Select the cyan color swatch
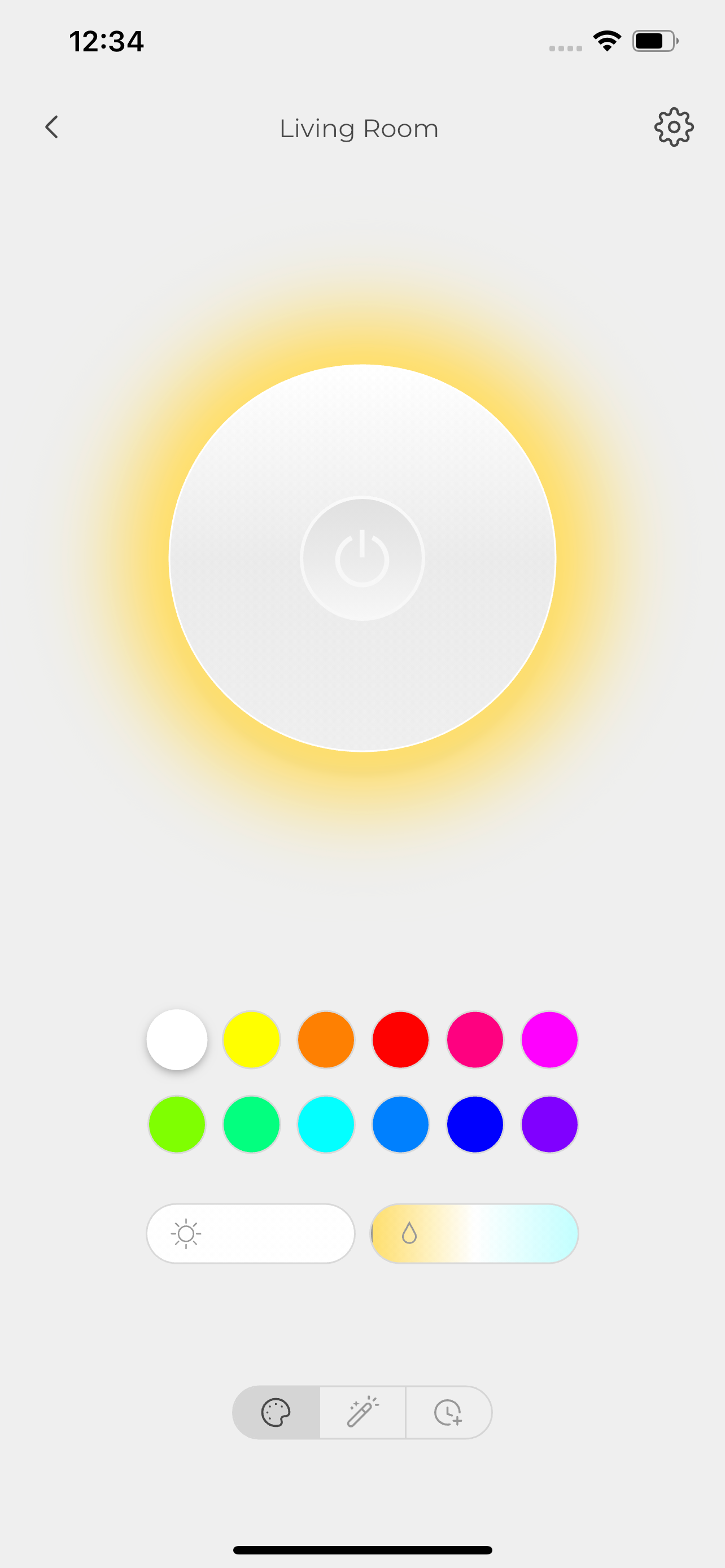 pos(326,1124)
